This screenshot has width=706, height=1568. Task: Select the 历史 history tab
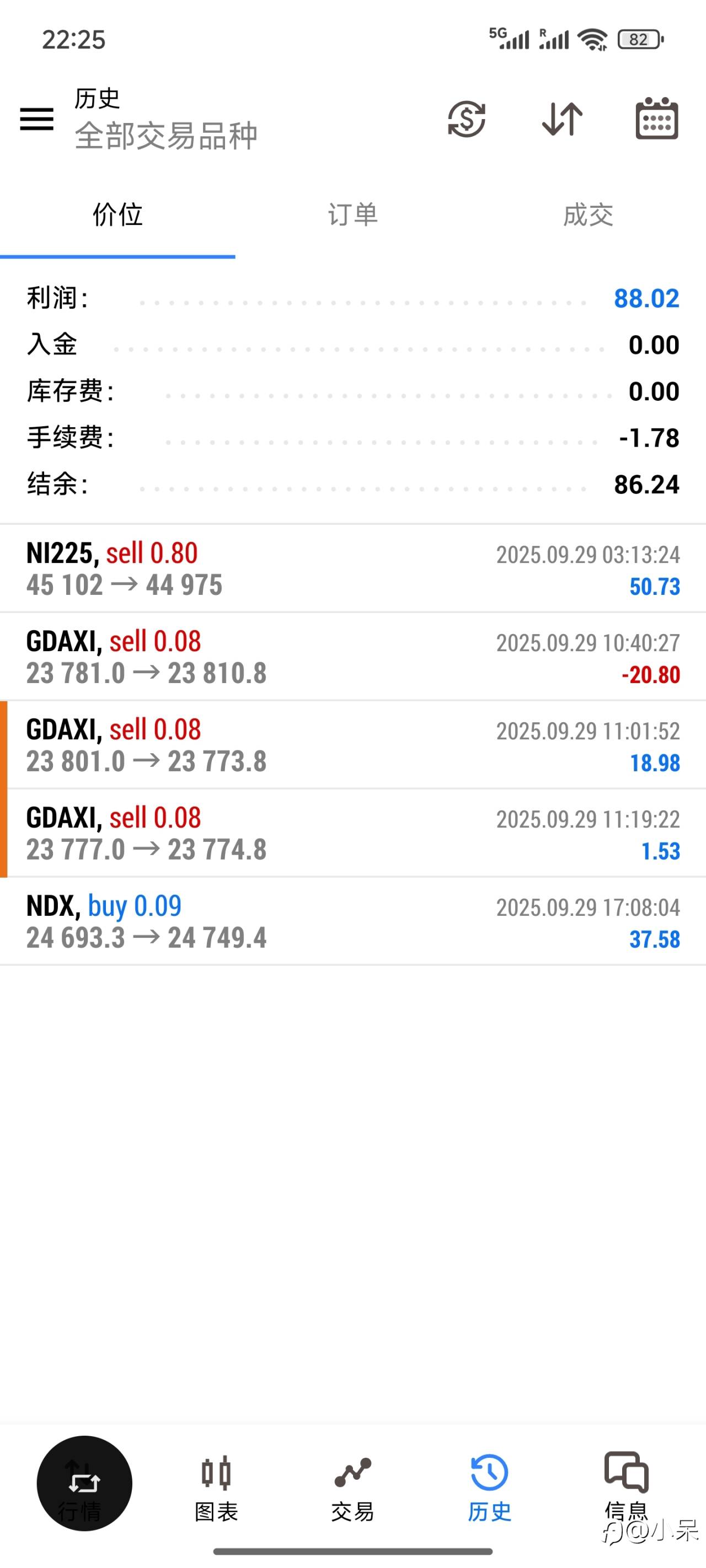[x=489, y=1487]
